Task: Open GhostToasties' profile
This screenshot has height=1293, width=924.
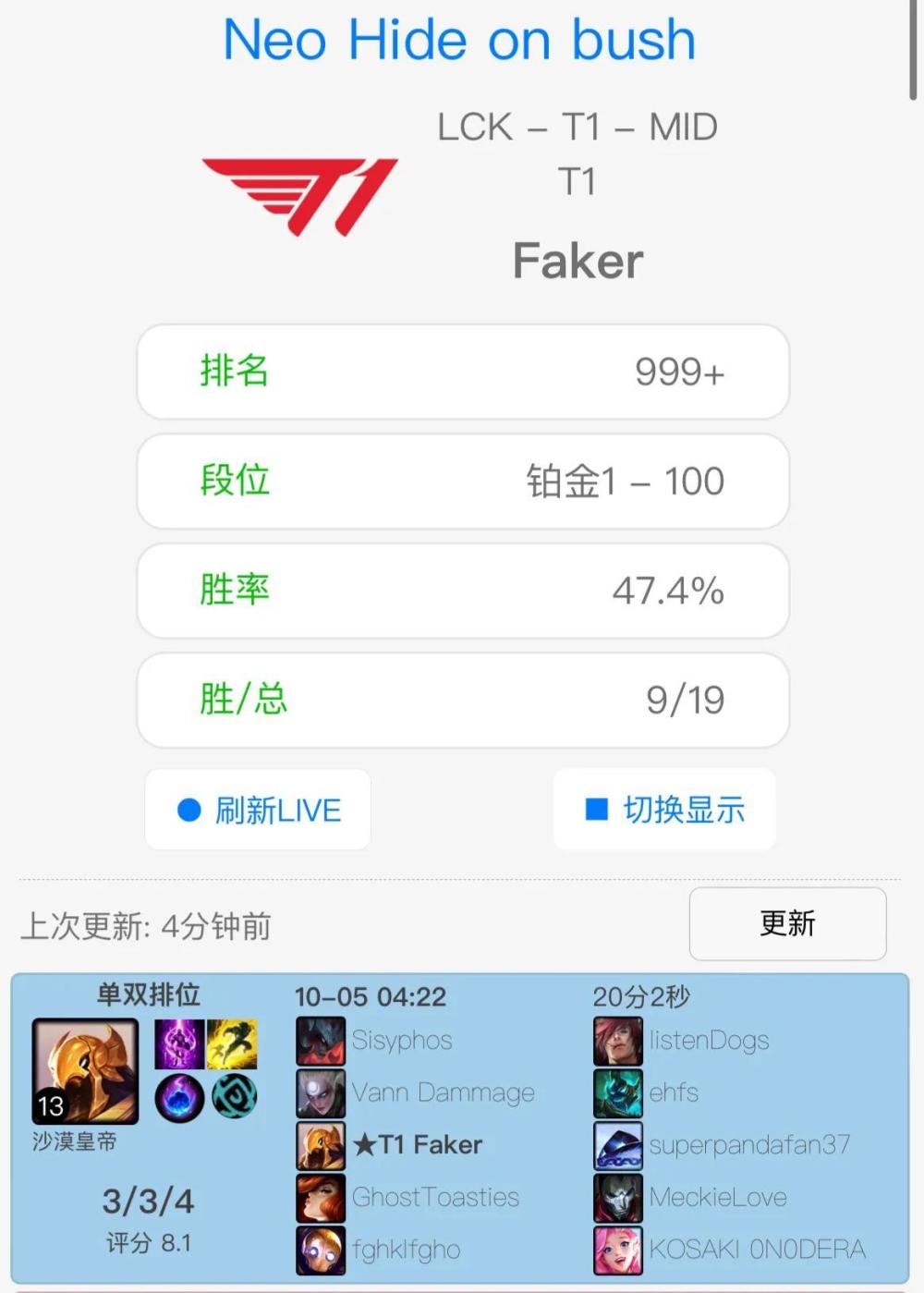Action: coord(435,1198)
